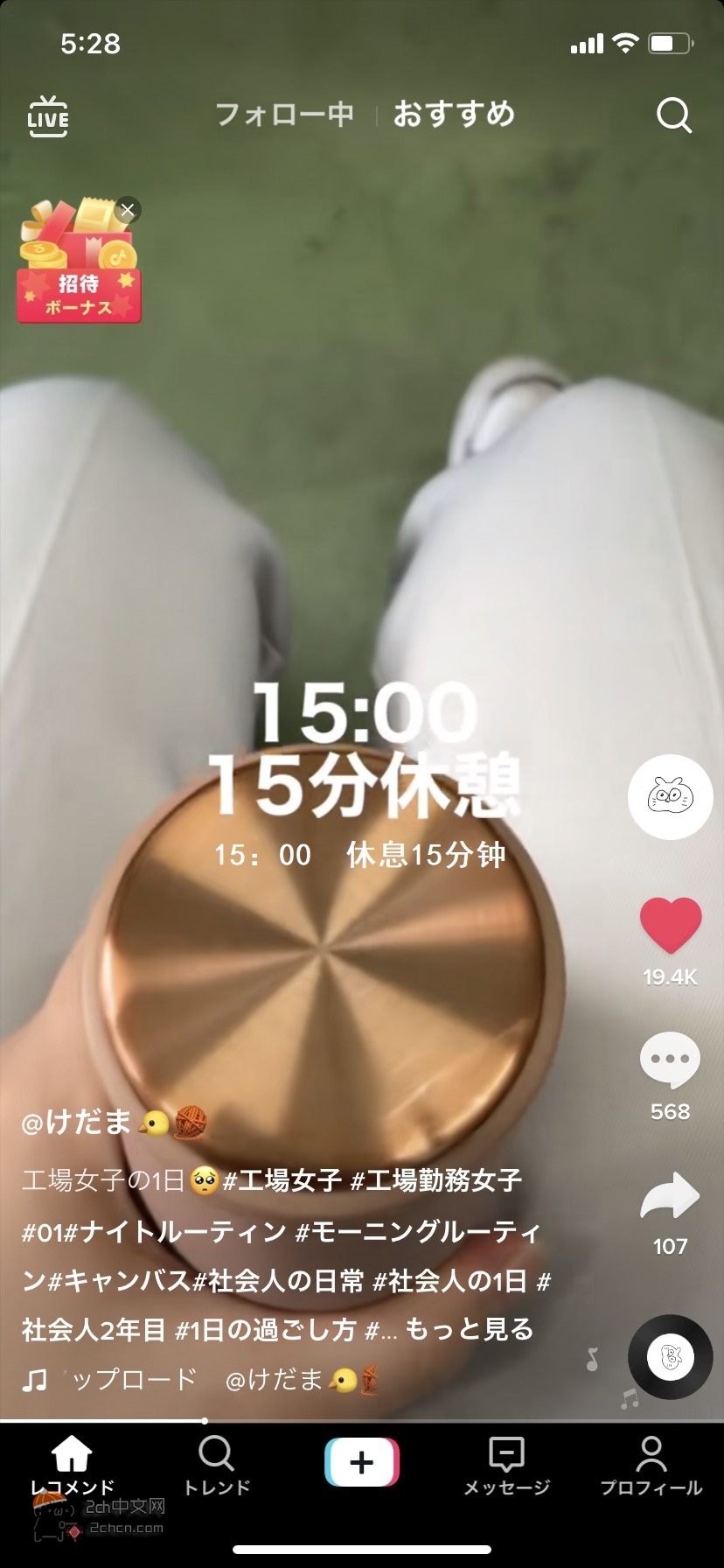The height and width of the screenshot is (1568, 724).
Task: Expand the caption with もっと見る
Action: pyautogui.click(x=470, y=1329)
